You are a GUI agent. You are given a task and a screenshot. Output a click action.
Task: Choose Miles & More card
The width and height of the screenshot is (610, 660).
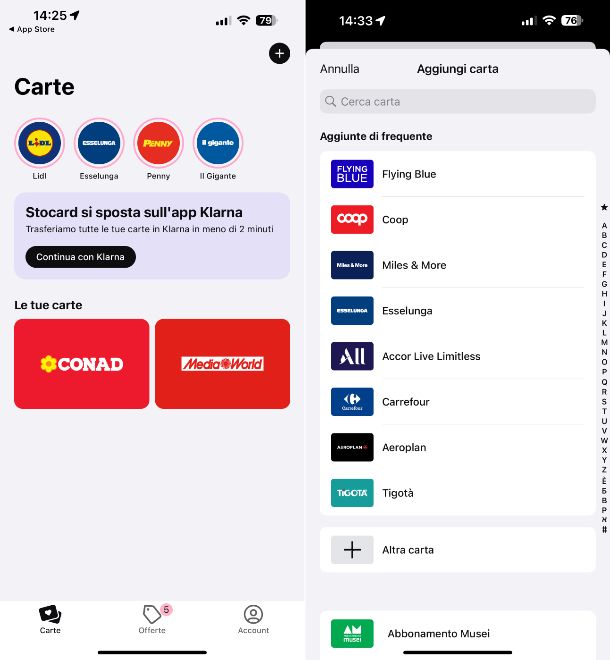[457, 265]
